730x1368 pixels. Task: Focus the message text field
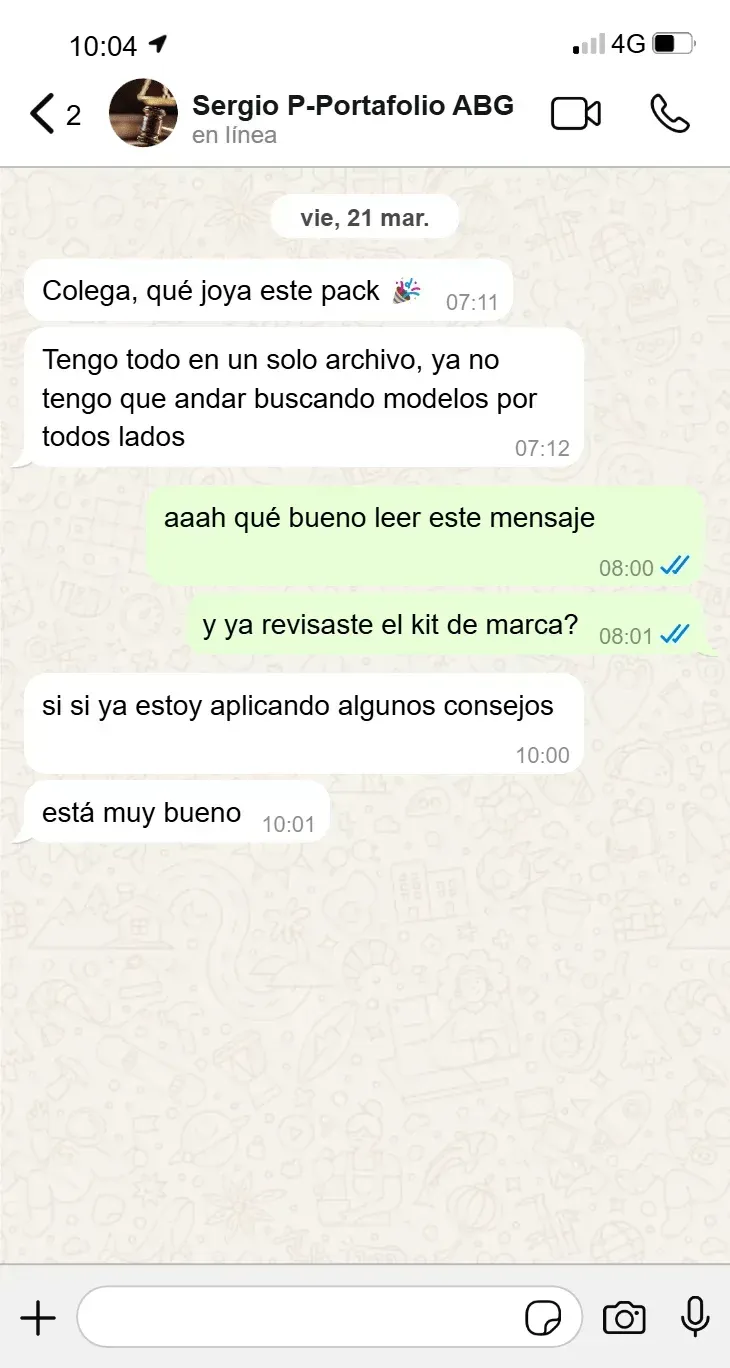click(300, 1318)
